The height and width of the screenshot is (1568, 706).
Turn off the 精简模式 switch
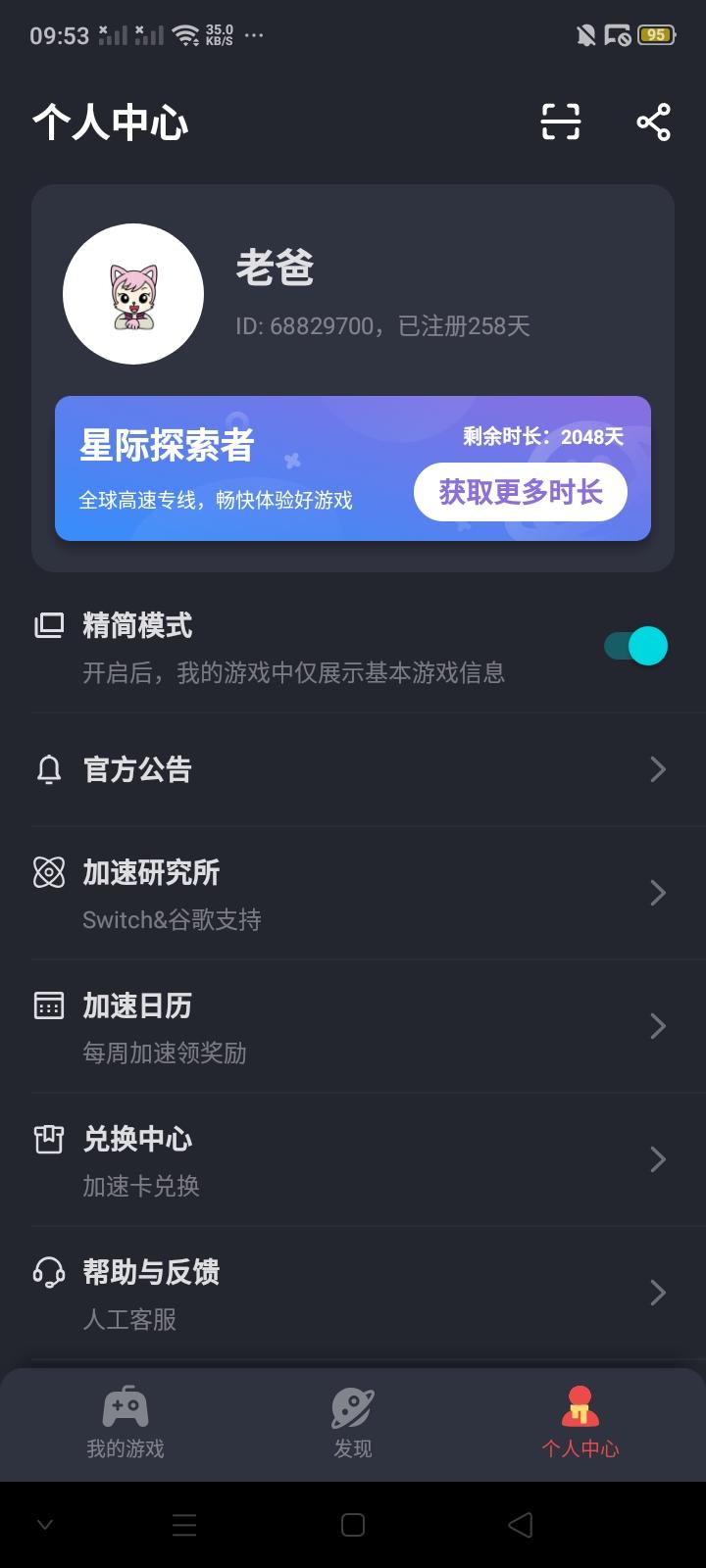(x=635, y=647)
